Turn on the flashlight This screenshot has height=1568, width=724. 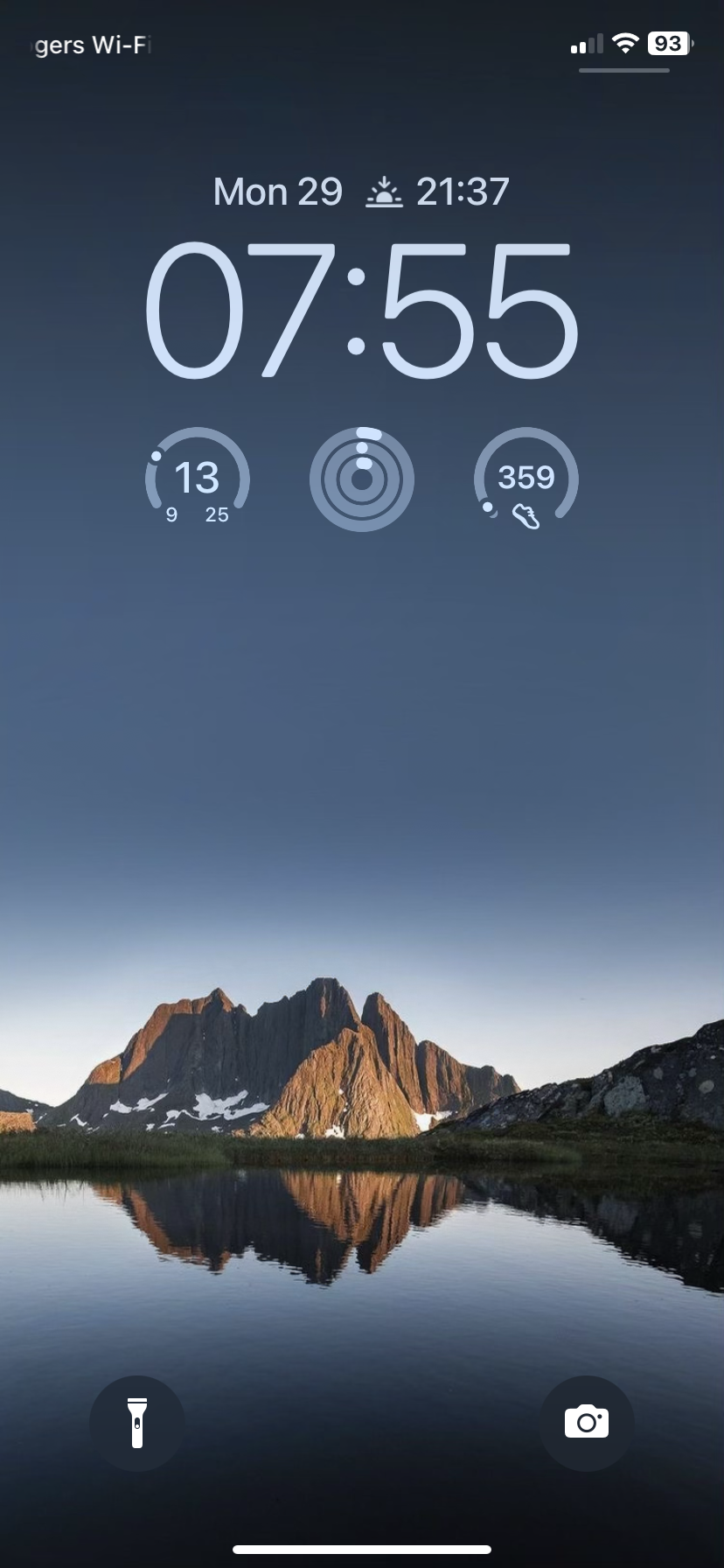pos(136,1423)
